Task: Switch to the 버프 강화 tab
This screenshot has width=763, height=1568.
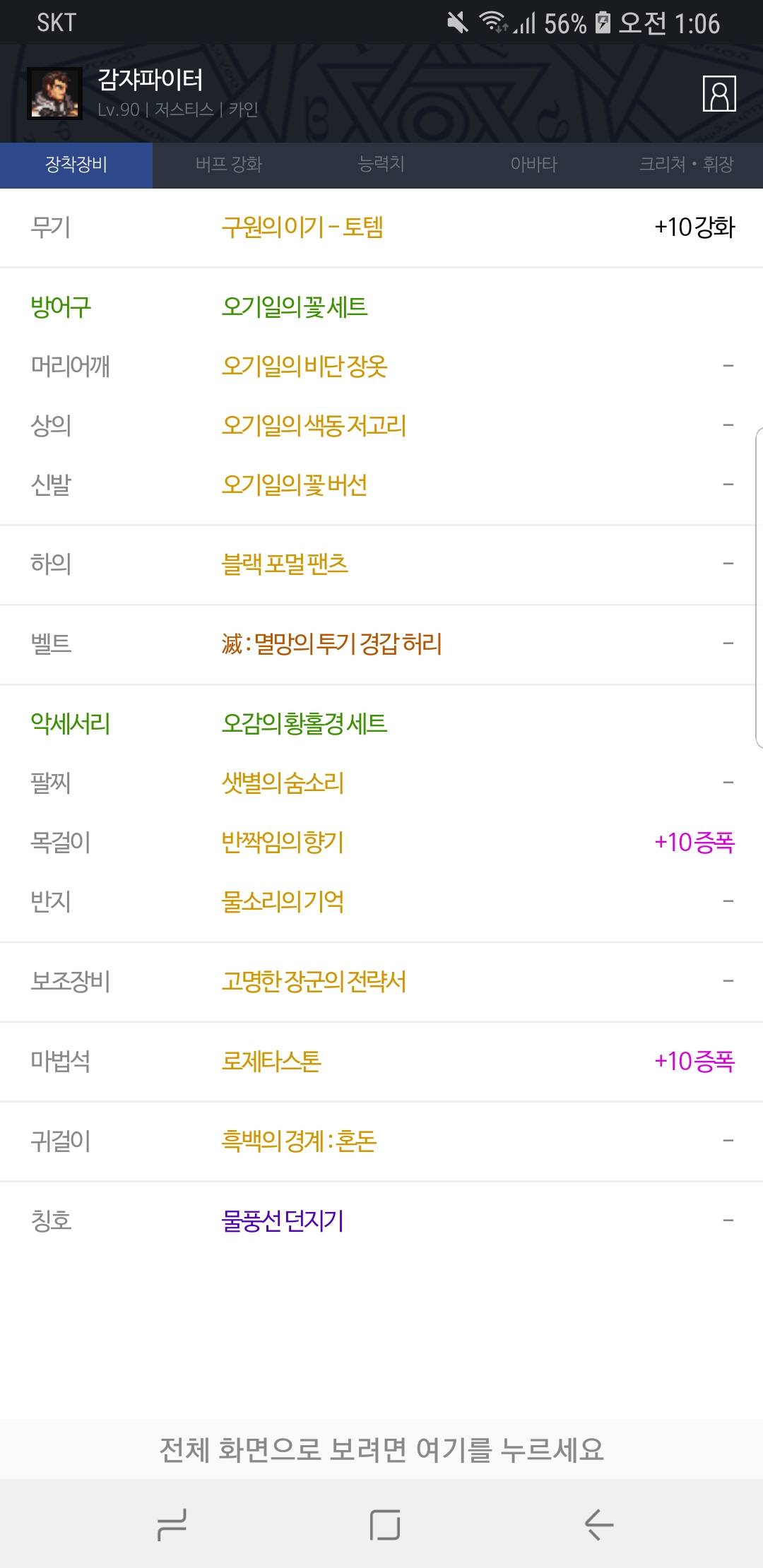Action: coord(229,165)
